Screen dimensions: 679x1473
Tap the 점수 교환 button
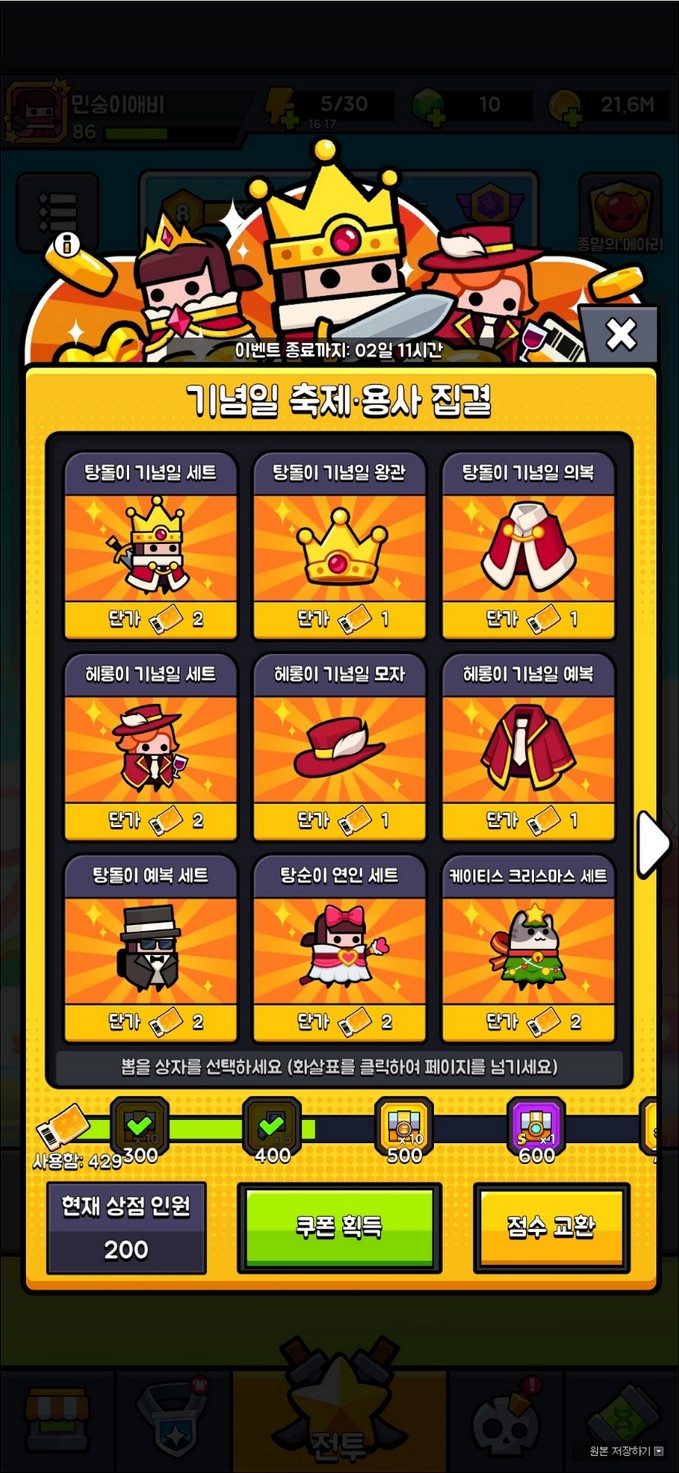(552, 1228)
